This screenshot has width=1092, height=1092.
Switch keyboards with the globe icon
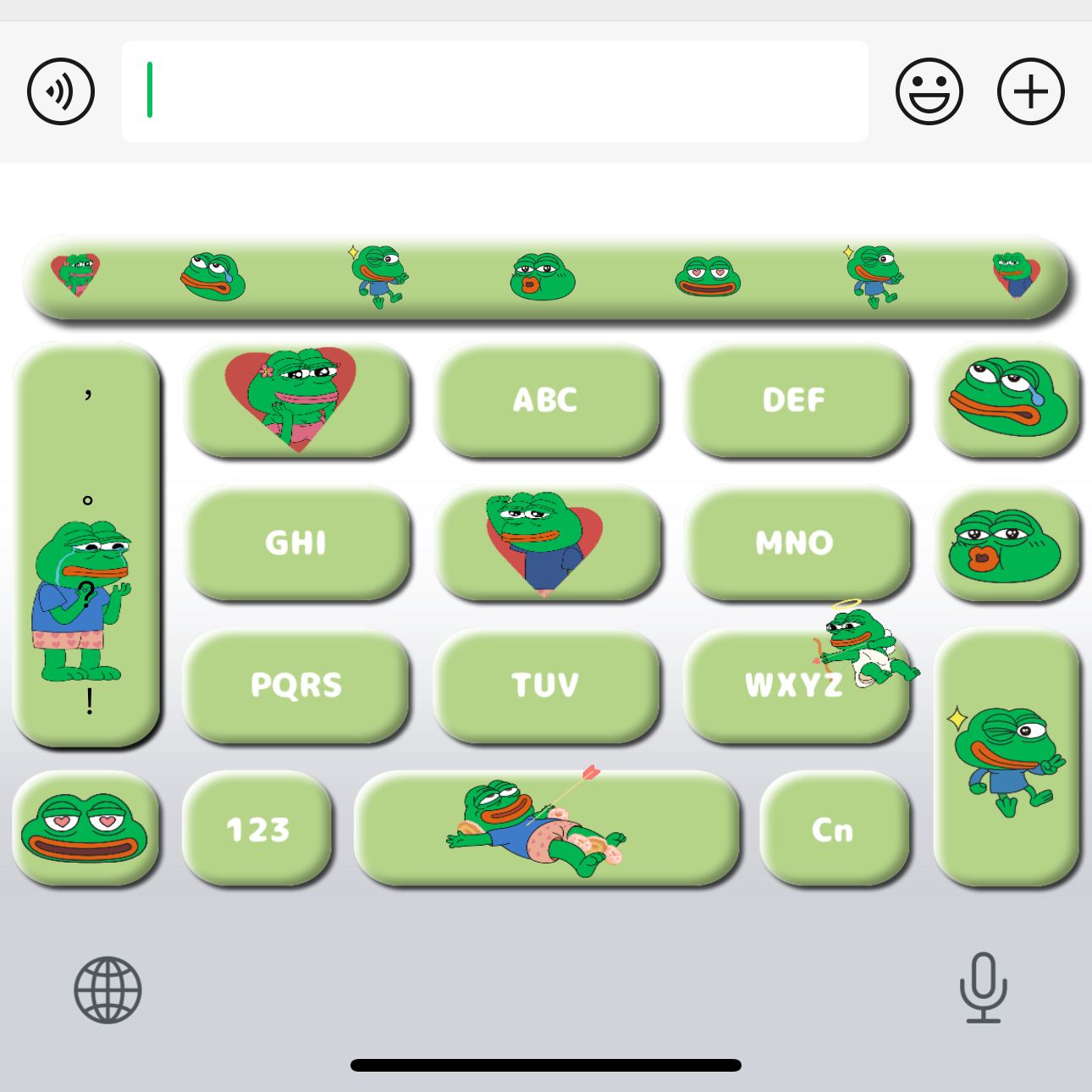click(x=108, y=990)
